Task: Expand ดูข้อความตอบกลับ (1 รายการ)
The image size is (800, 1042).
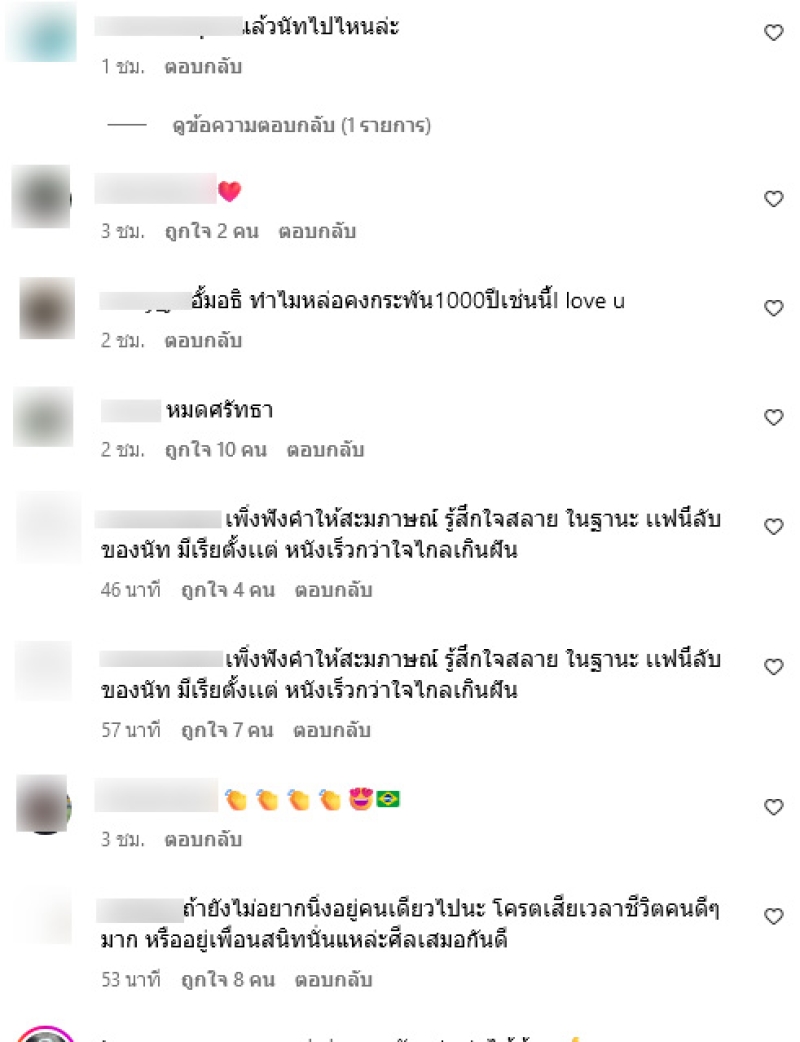Action: [301, 126]
